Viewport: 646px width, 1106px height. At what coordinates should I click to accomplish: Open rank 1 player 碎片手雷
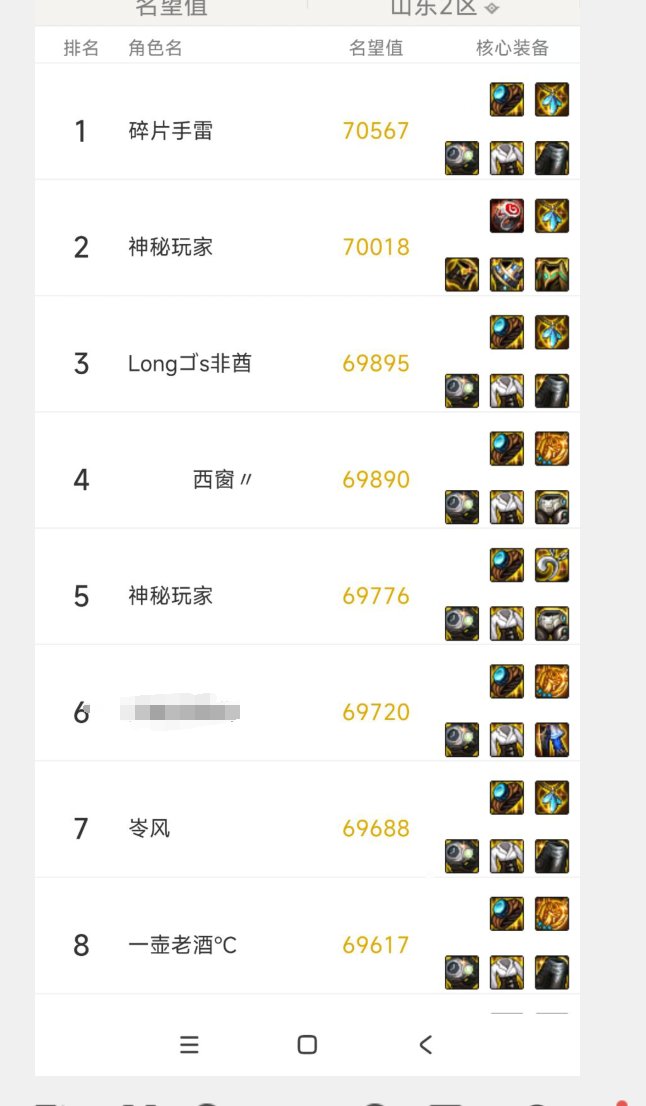click(x=307, y=121)
